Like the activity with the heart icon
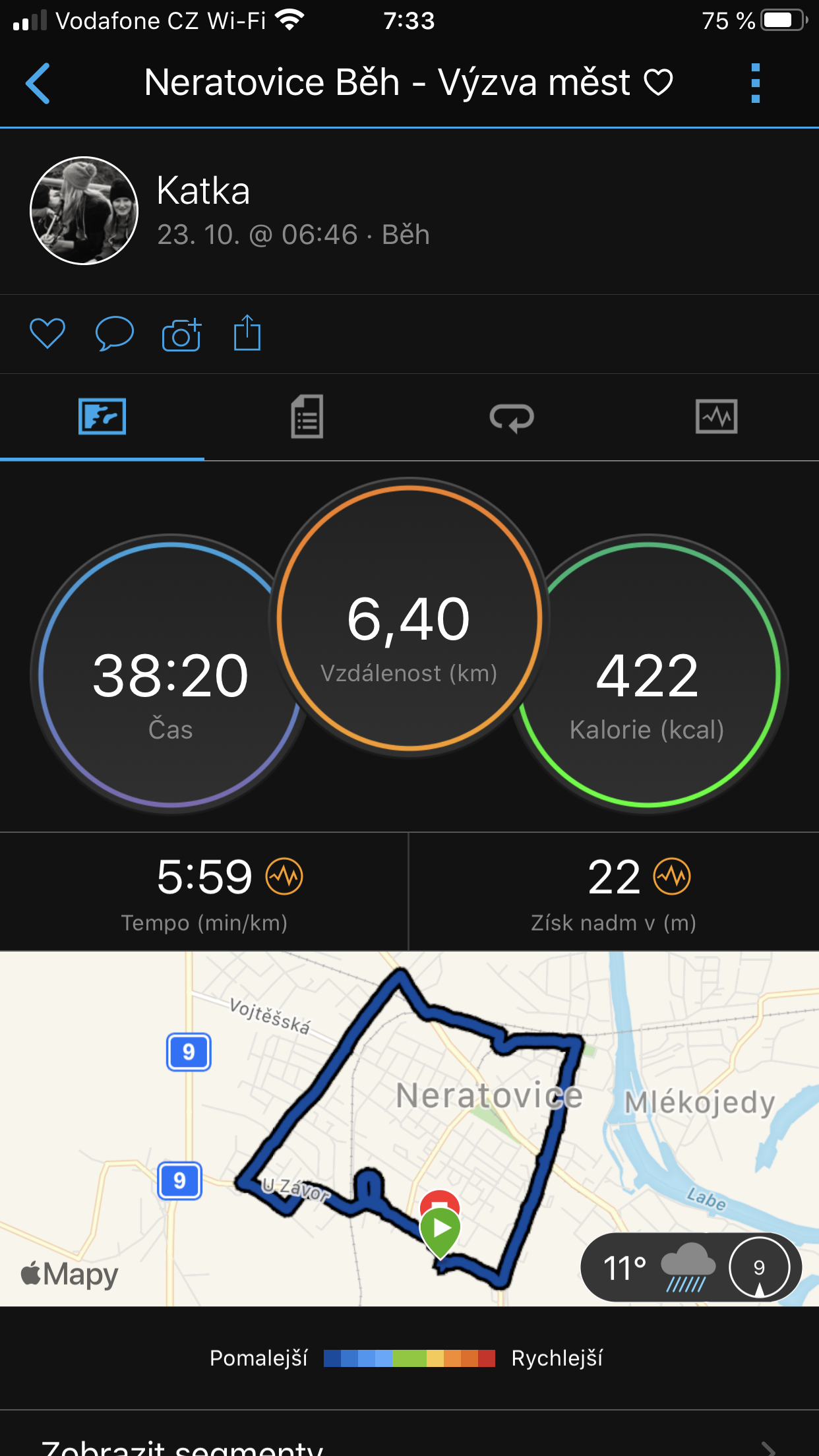The image size is (819, 1456). (x=47, y=334)
